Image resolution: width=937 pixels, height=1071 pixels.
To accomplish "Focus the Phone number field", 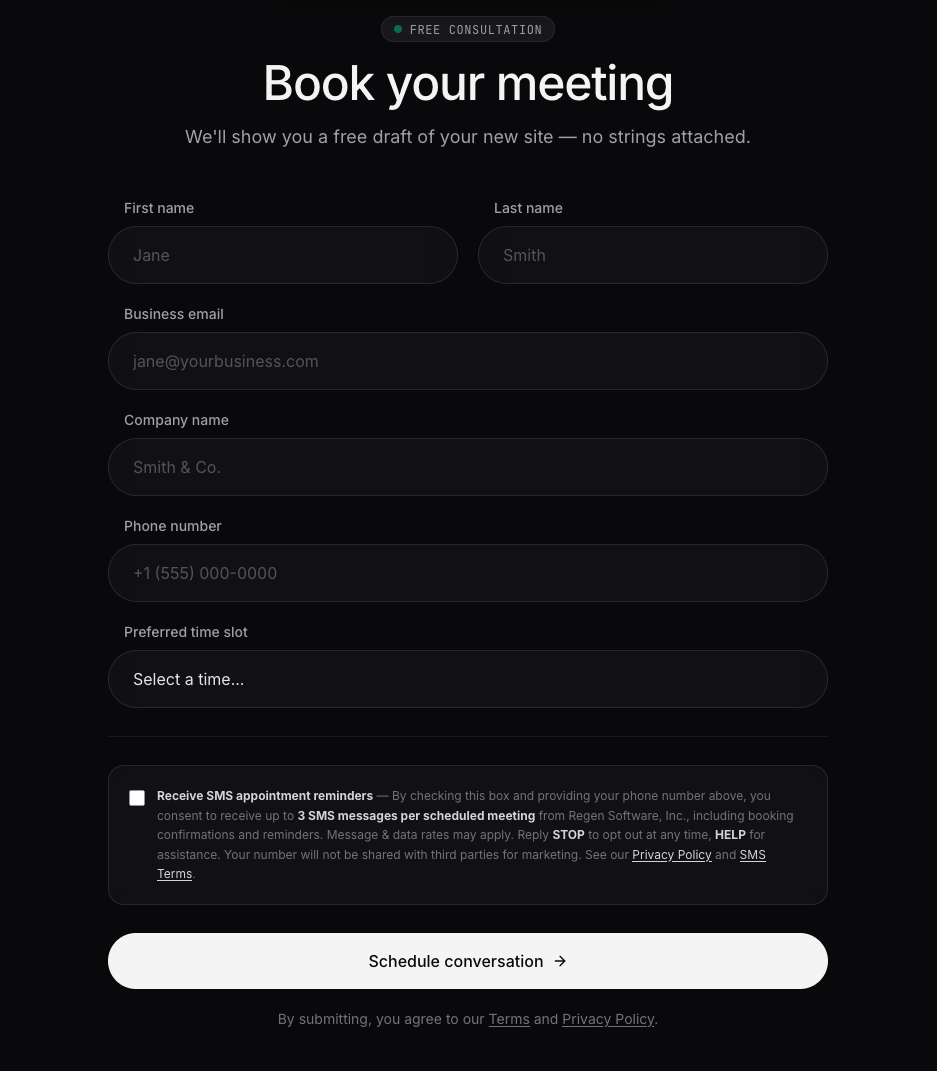I will pos(467,573).
